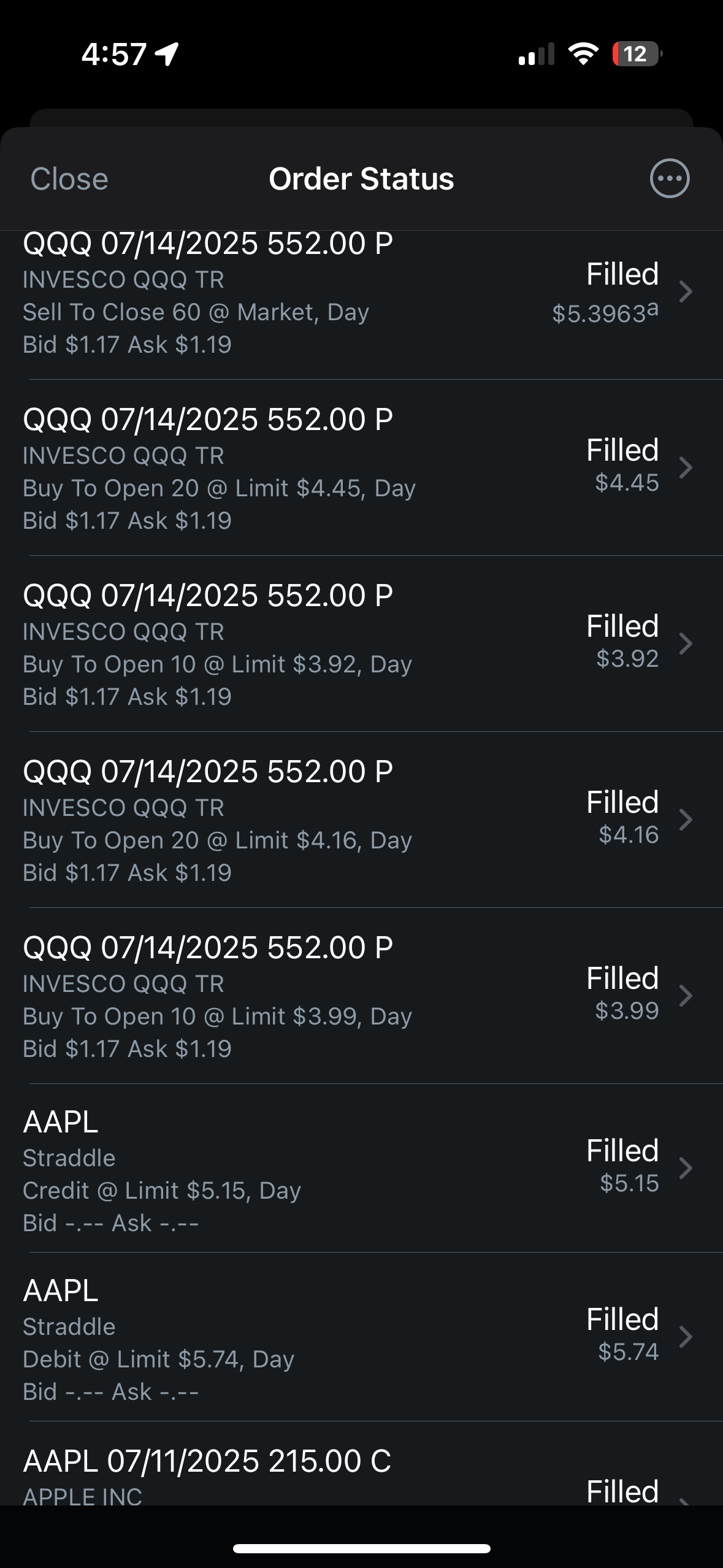This screenshot has height=1568, width=723.
Task: Open the Sell To Close 60 QQQ order
Action: [361, 305]
